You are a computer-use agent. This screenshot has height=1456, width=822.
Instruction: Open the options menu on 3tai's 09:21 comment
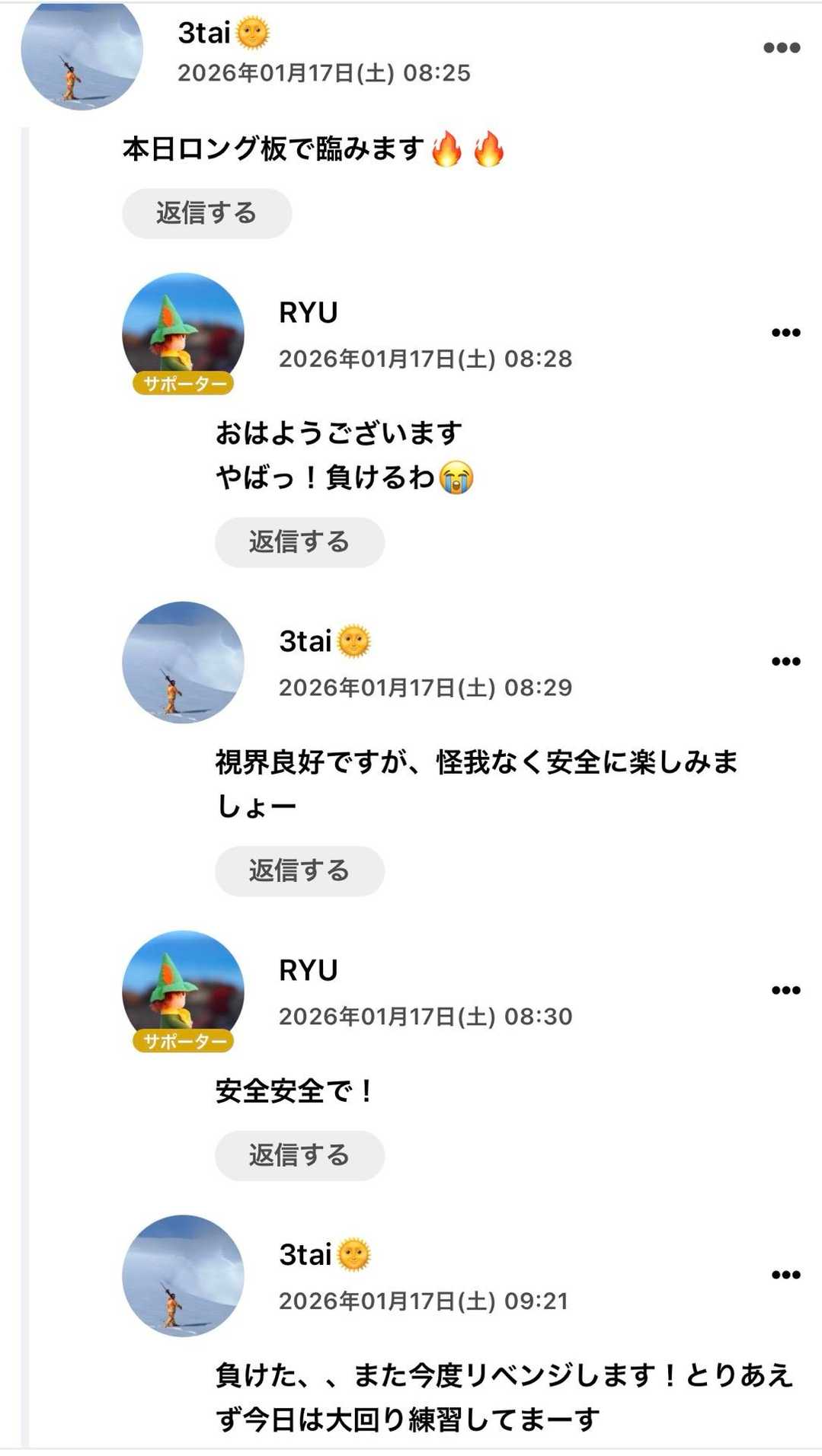pos(785,1275)
